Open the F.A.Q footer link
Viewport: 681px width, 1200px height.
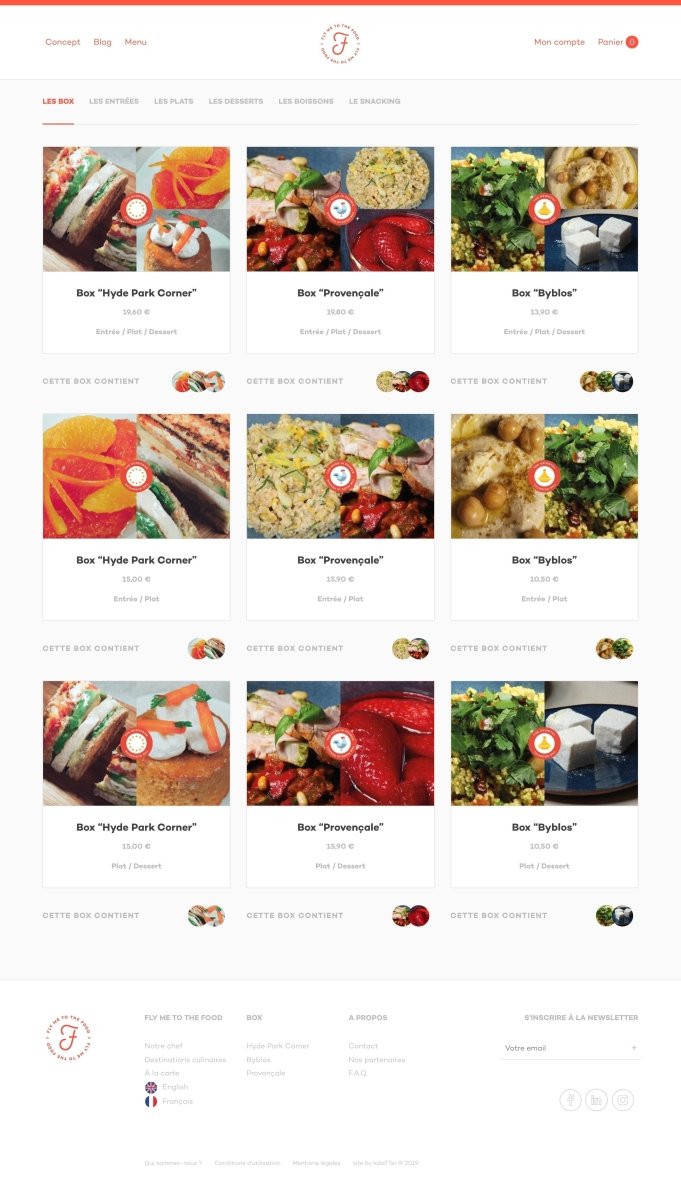[x=357, y=1073]
